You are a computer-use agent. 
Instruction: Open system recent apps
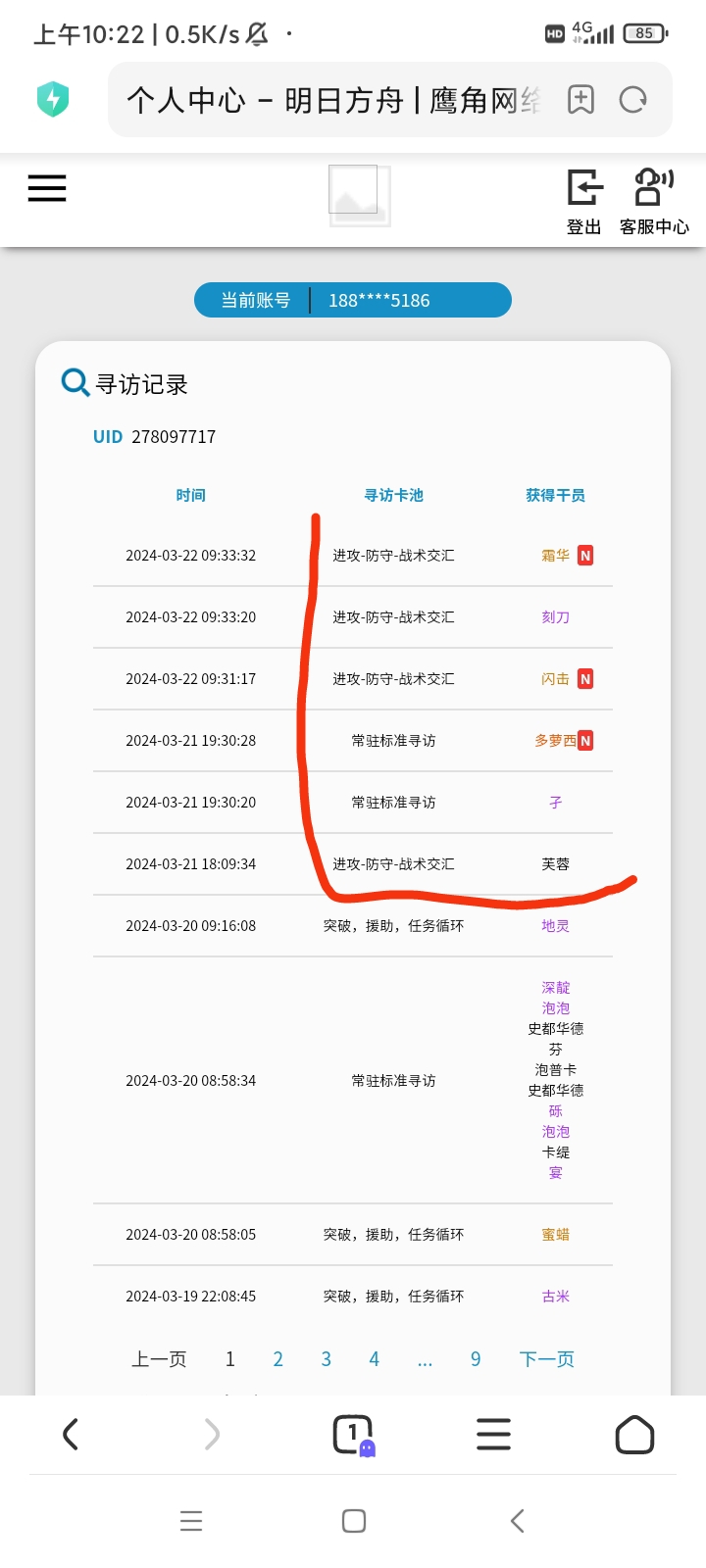(x=191, y=1521)
